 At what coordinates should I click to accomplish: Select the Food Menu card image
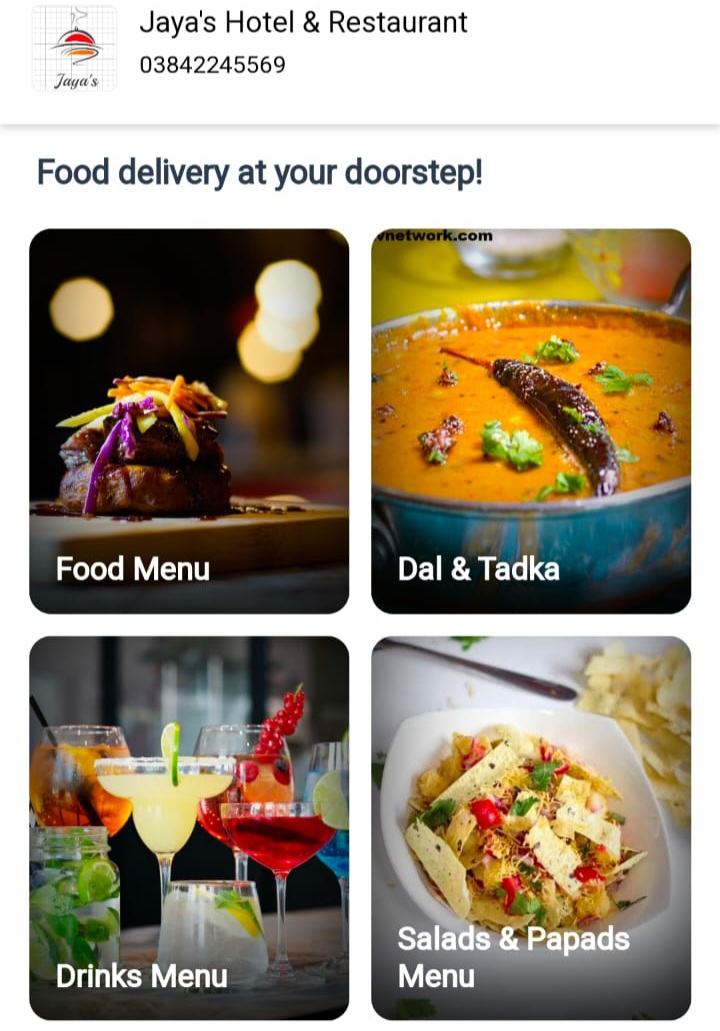tap(190, 420)
